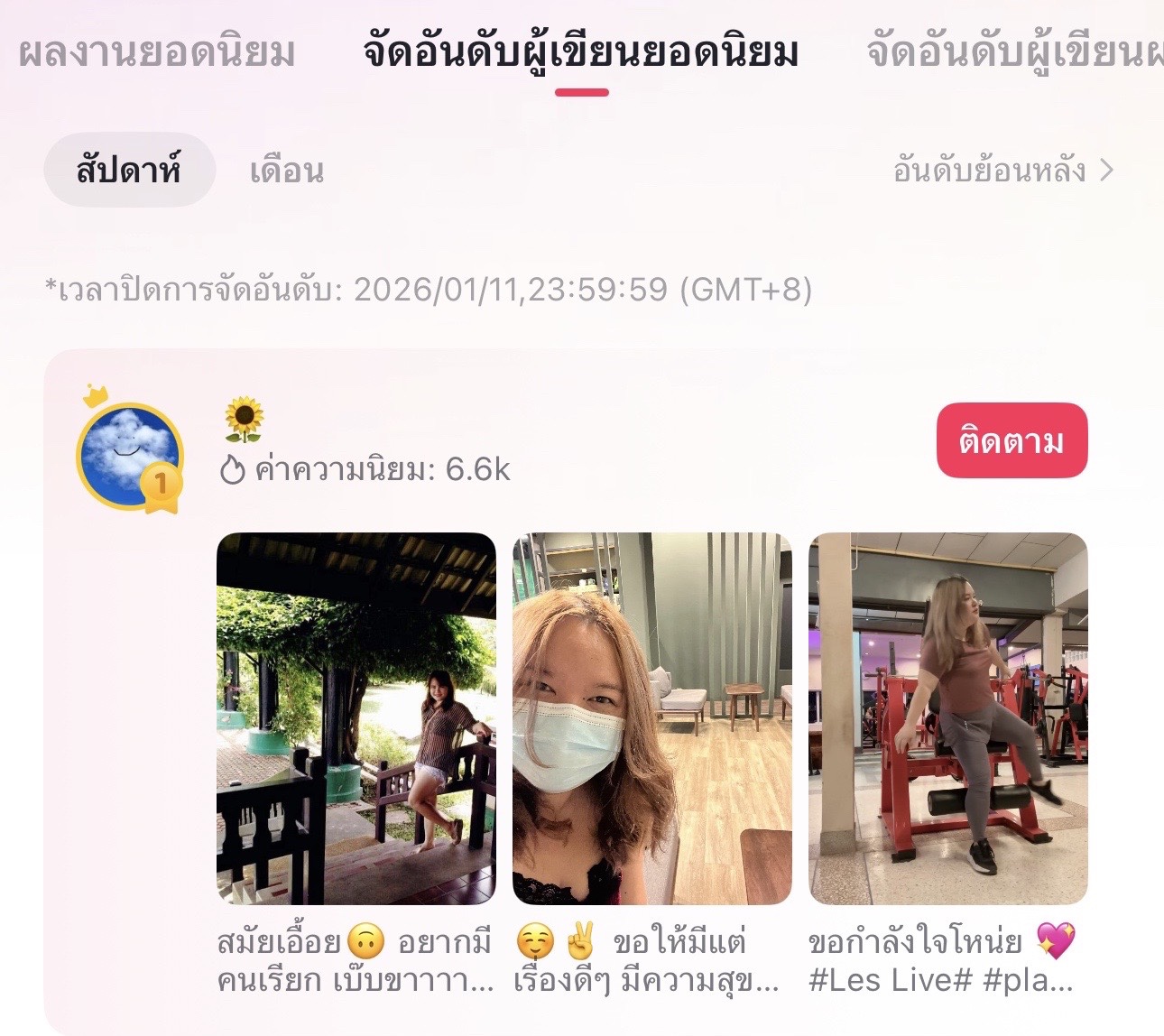Viewport: 1164px width, 1036px height.
Task: Open the post captioned สมัยเอื้อย
Action: (356, 718)
